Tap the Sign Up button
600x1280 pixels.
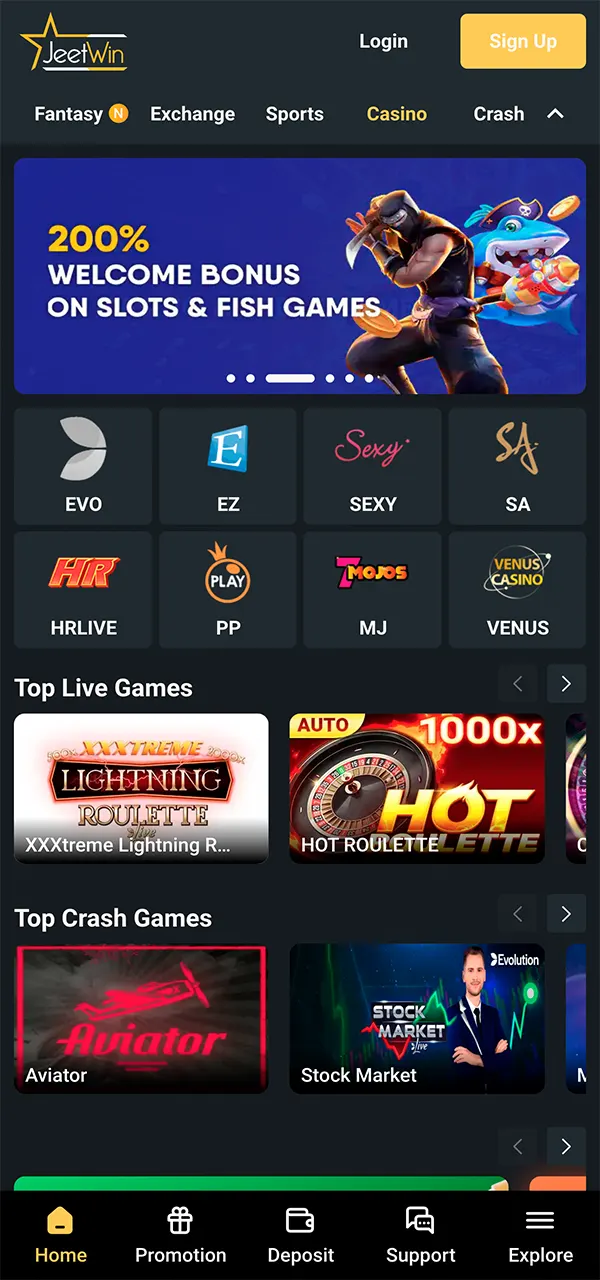(x=522, y=41)
